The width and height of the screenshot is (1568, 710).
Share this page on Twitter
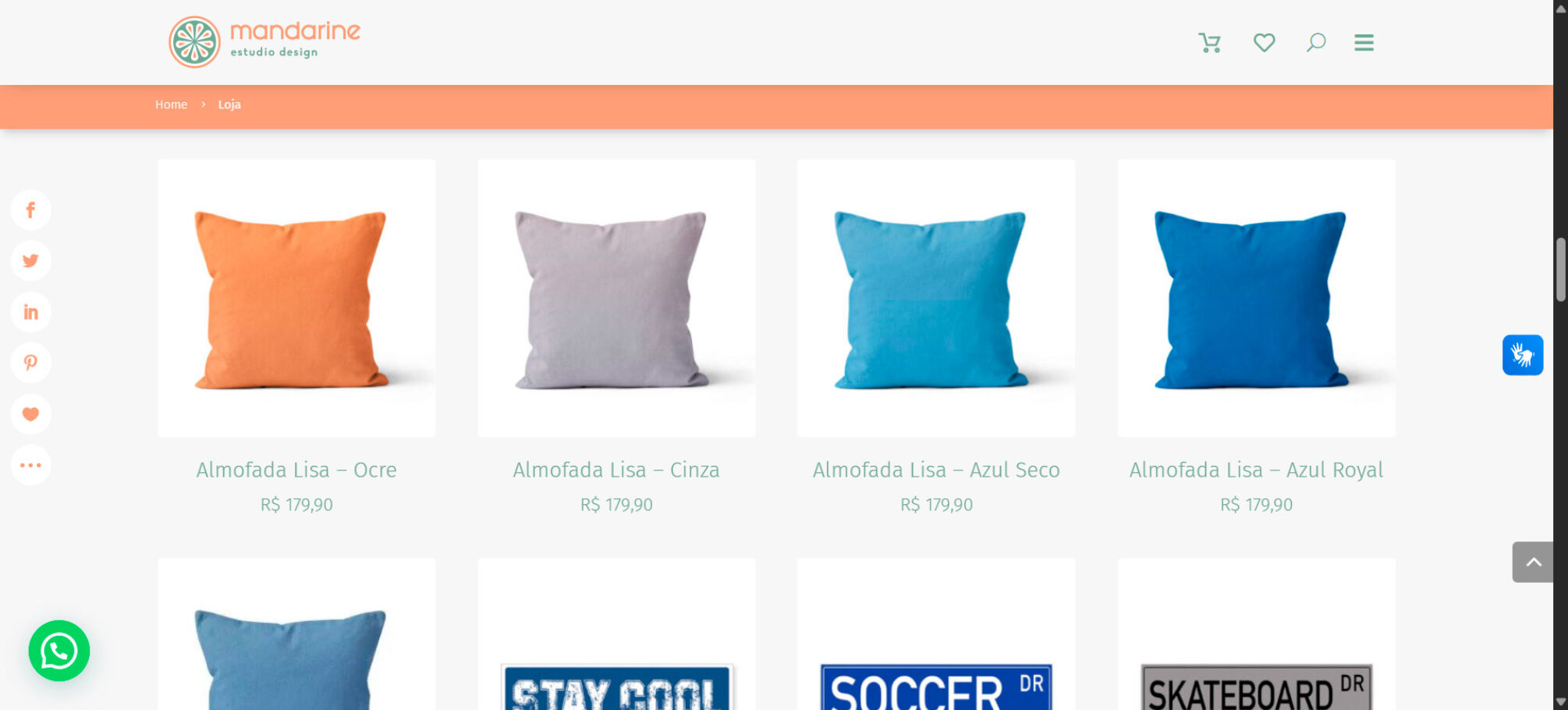point(30,261)
